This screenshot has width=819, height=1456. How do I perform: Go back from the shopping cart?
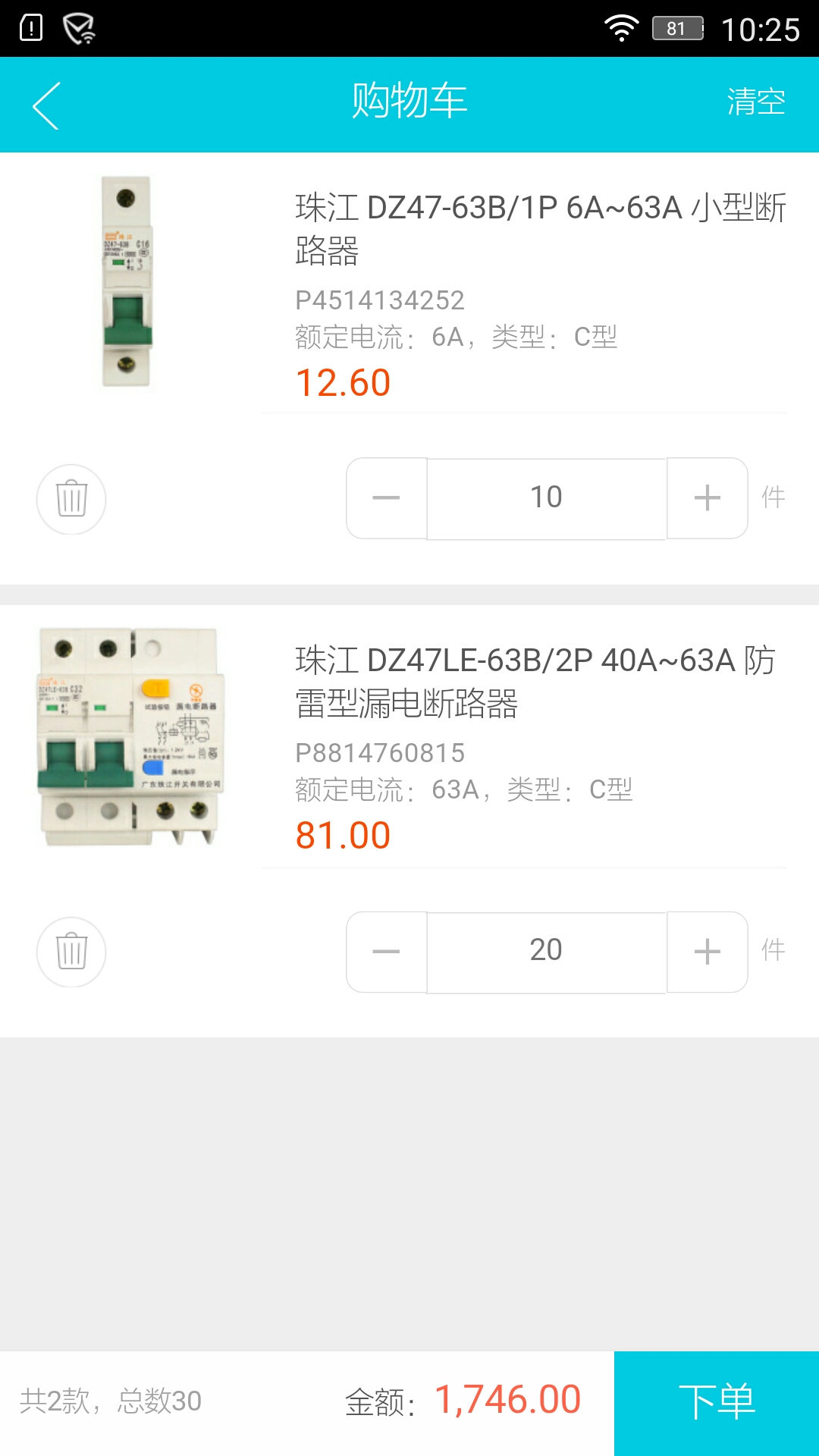pyautogui.click(x=47, y=105)
